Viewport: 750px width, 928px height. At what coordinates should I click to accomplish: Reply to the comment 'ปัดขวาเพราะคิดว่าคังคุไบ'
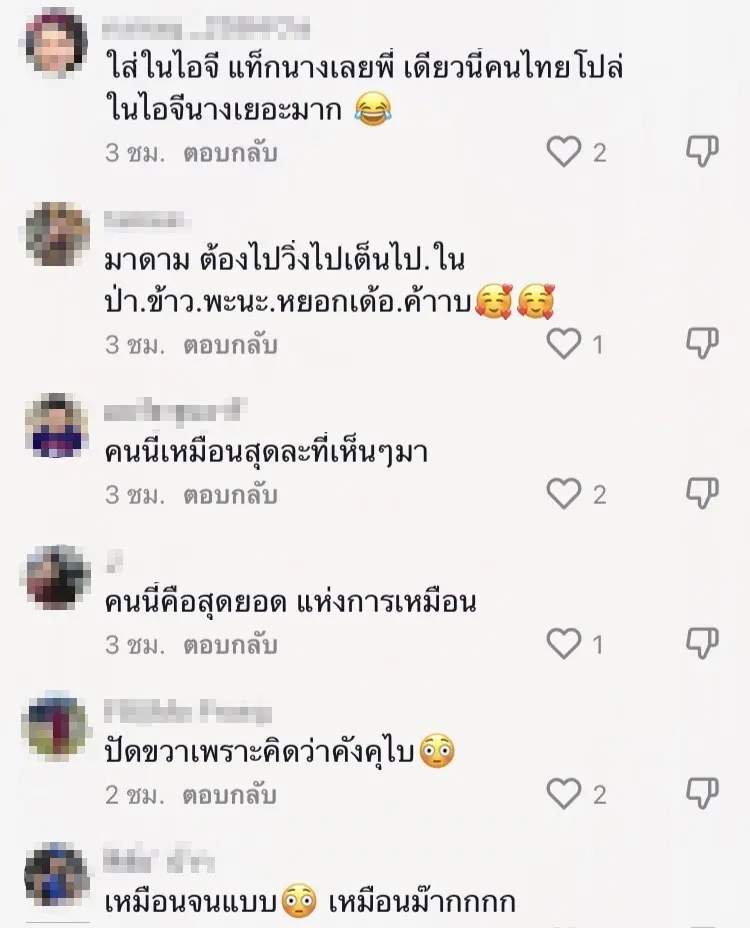230,795
